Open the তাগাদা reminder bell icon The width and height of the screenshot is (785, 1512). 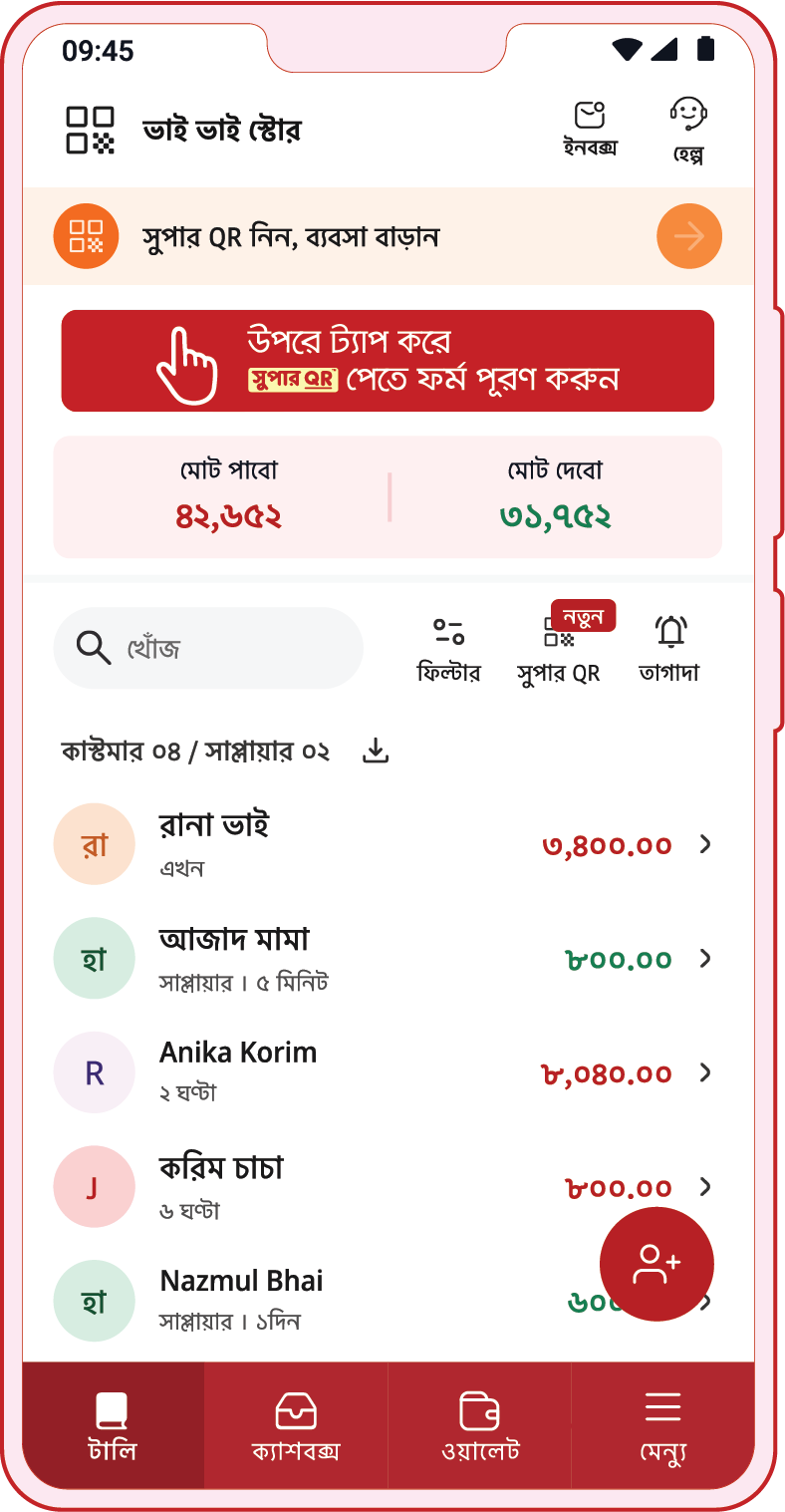click(666, 630)
